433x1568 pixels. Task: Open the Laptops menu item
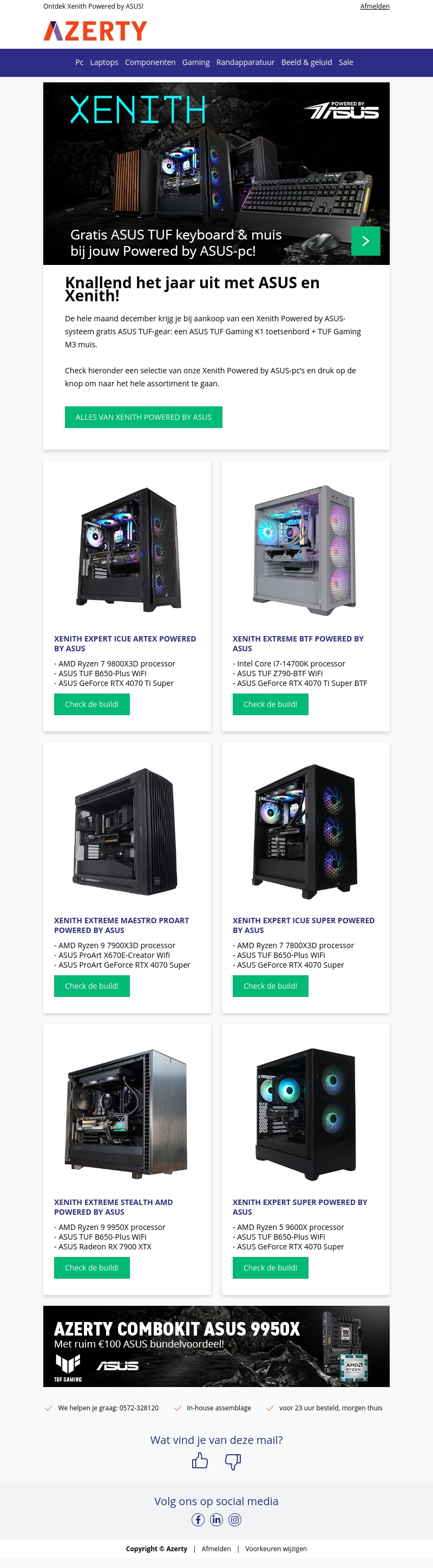(104, 62)
